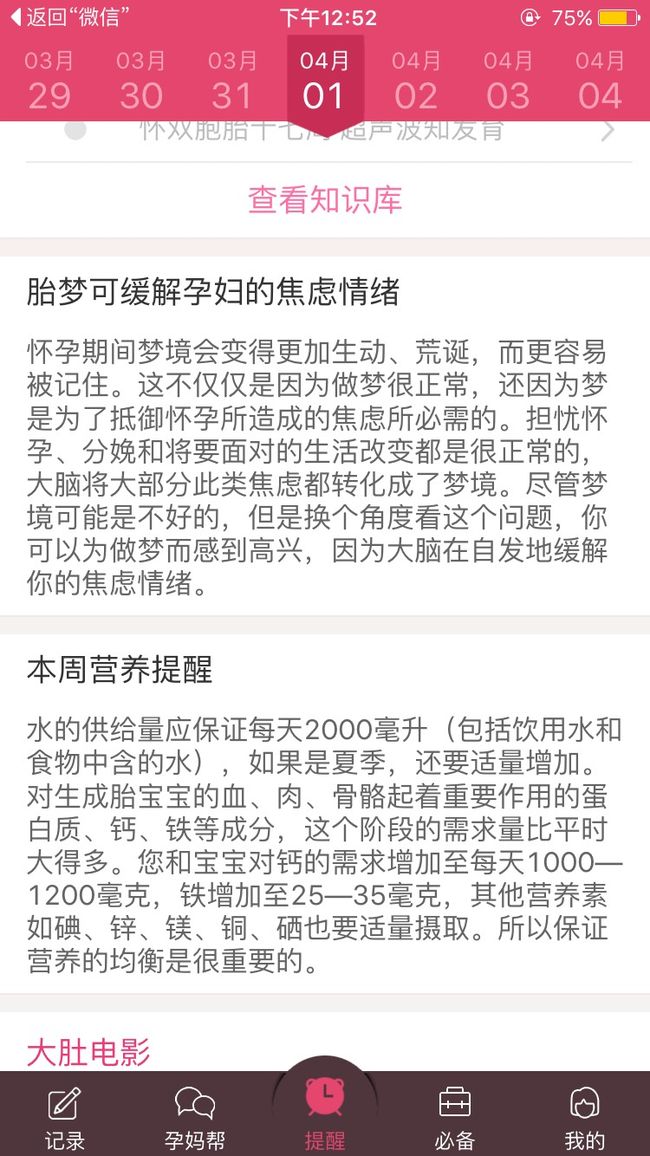Return to WeChat via the back link
The width and height of the screenshot is (650, 1156).
pos(66,17)
